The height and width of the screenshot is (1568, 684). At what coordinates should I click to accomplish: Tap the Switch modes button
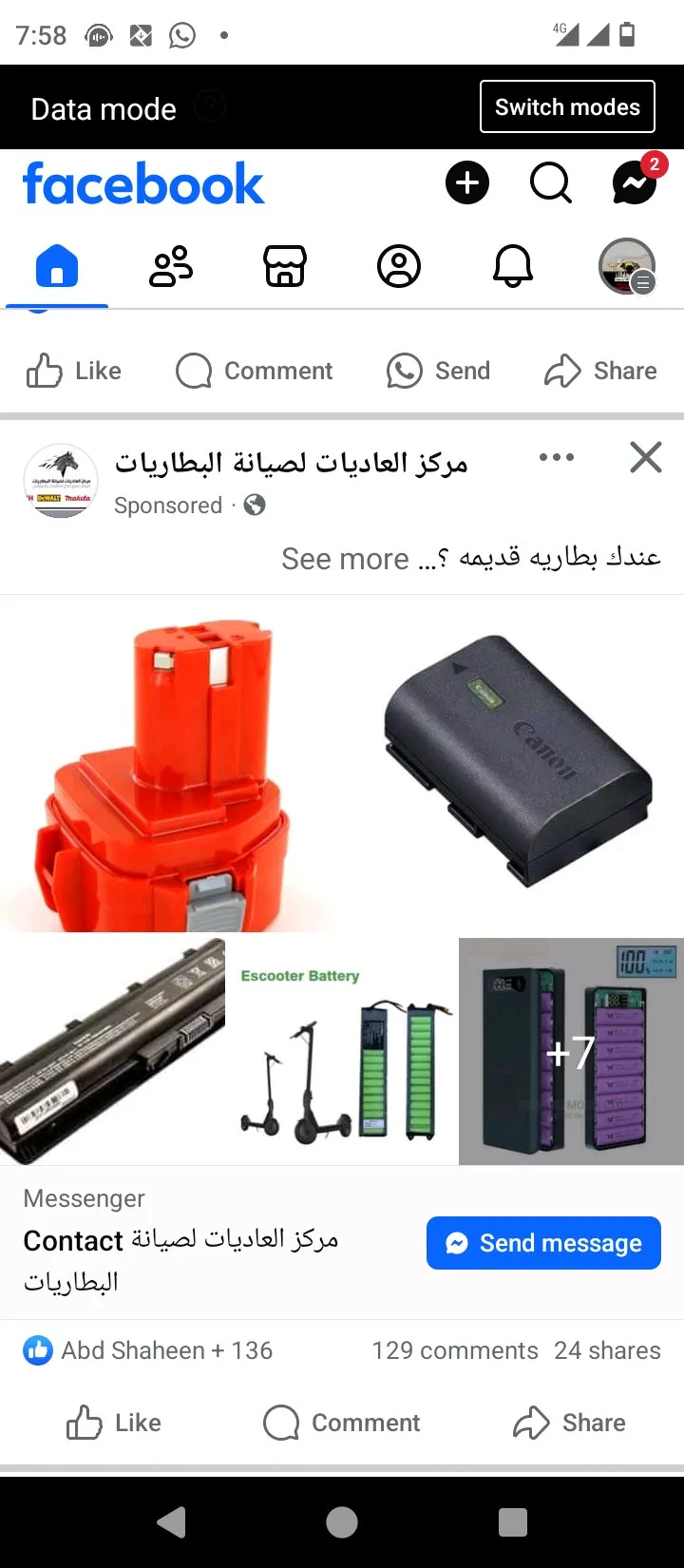coord(567,106)
